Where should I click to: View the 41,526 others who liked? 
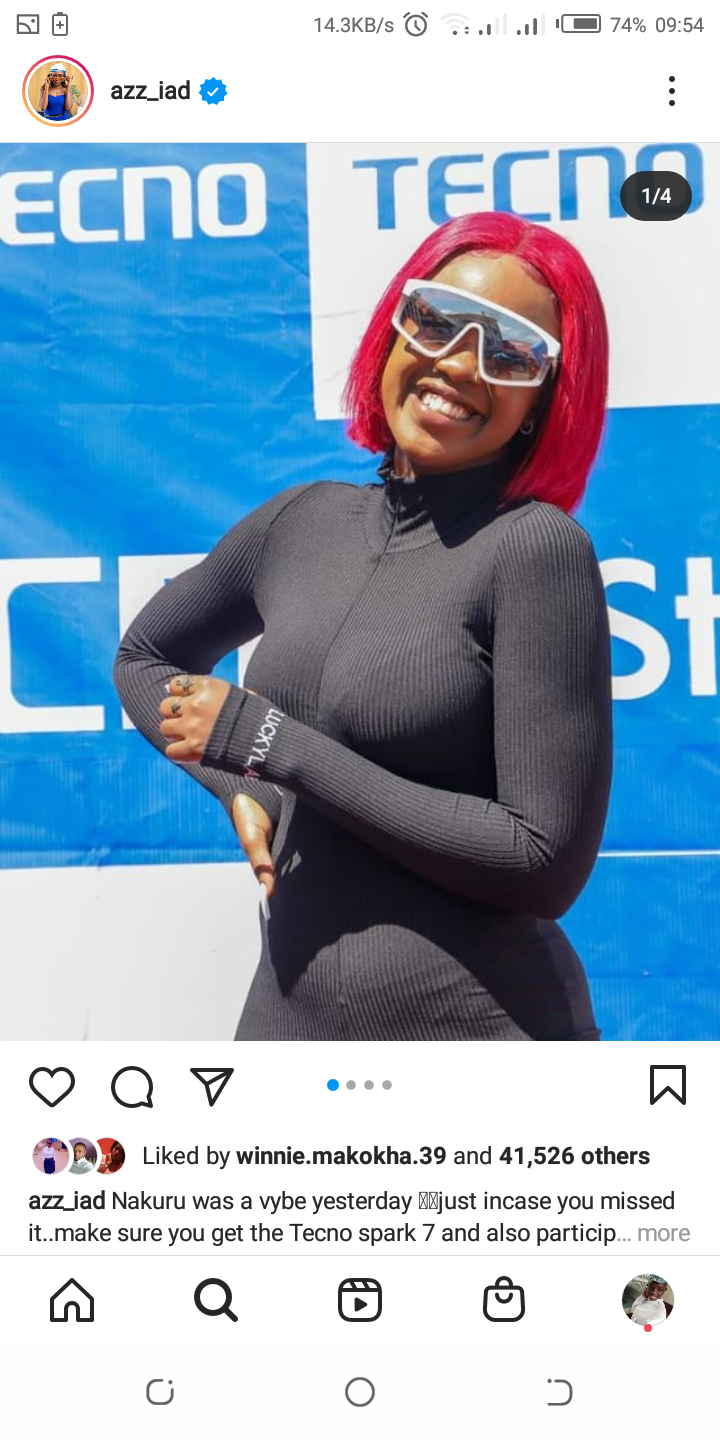[x=575, y=1156]
